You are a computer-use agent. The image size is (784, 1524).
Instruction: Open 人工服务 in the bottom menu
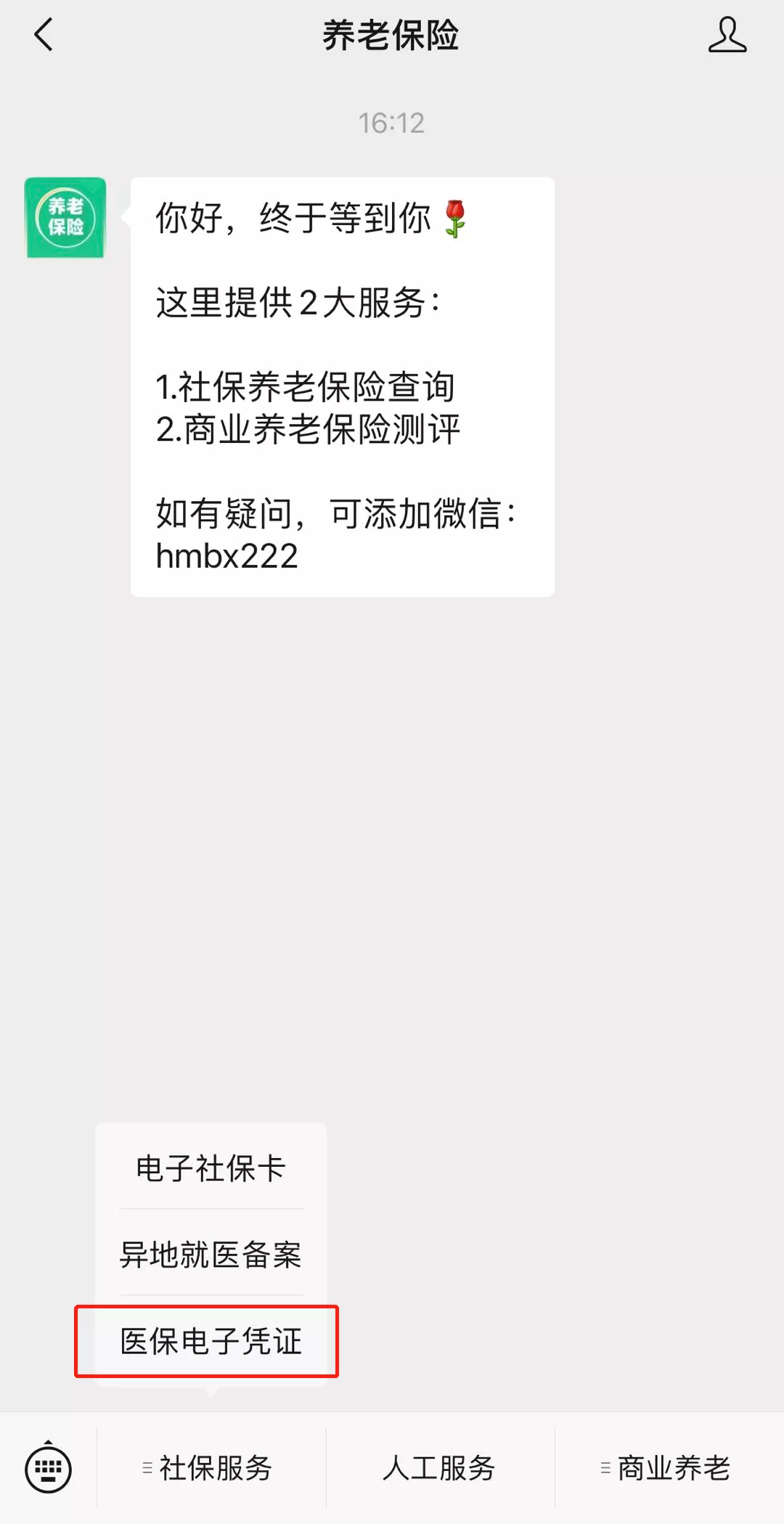click(439, 1468)
